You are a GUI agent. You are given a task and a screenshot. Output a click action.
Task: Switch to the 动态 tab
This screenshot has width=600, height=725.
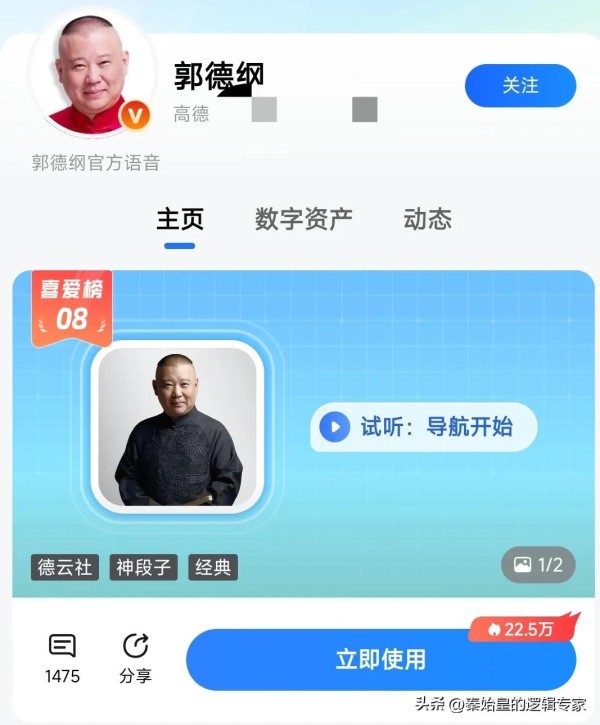427,219
